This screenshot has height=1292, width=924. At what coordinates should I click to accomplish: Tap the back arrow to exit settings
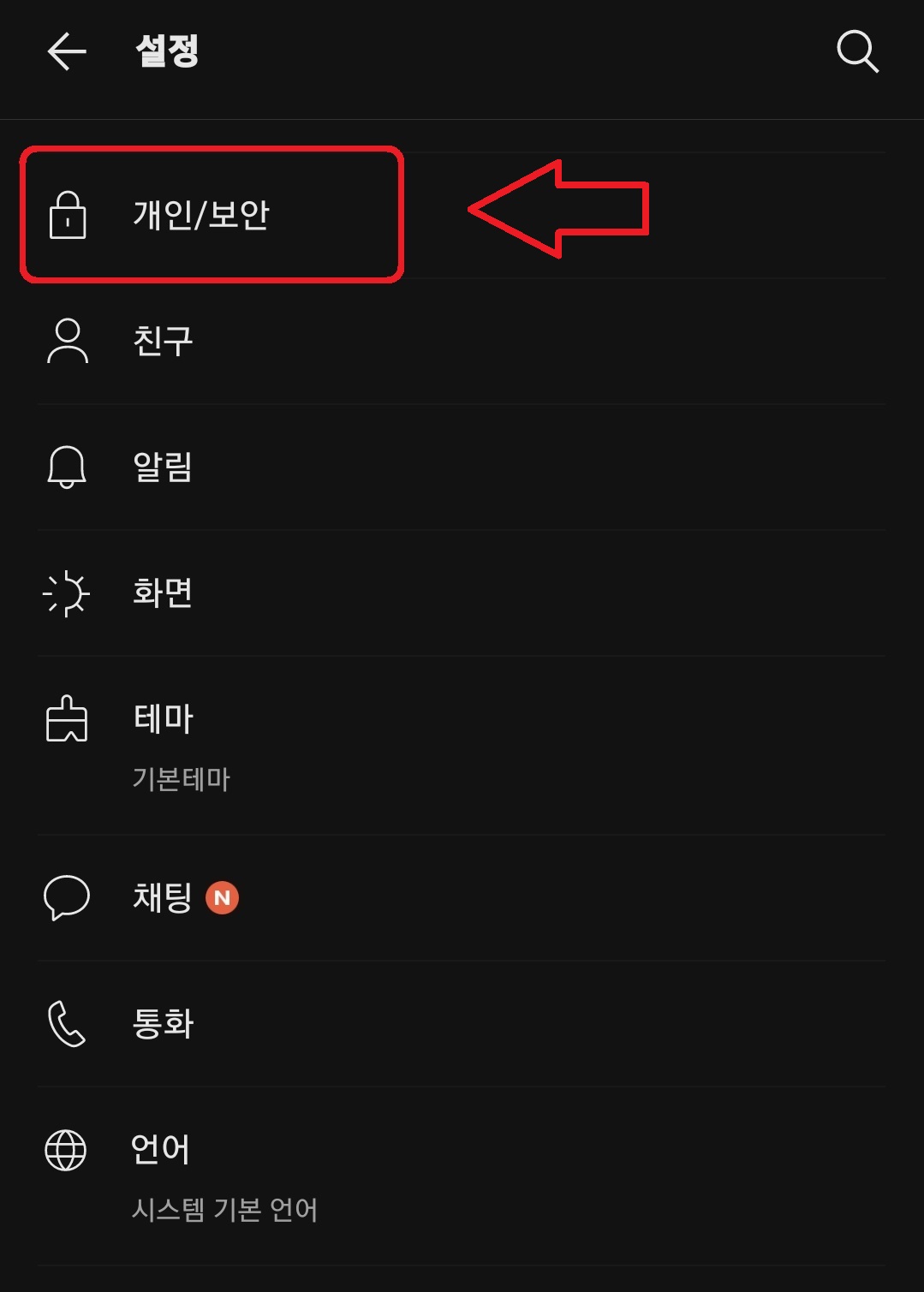point(65,52)
